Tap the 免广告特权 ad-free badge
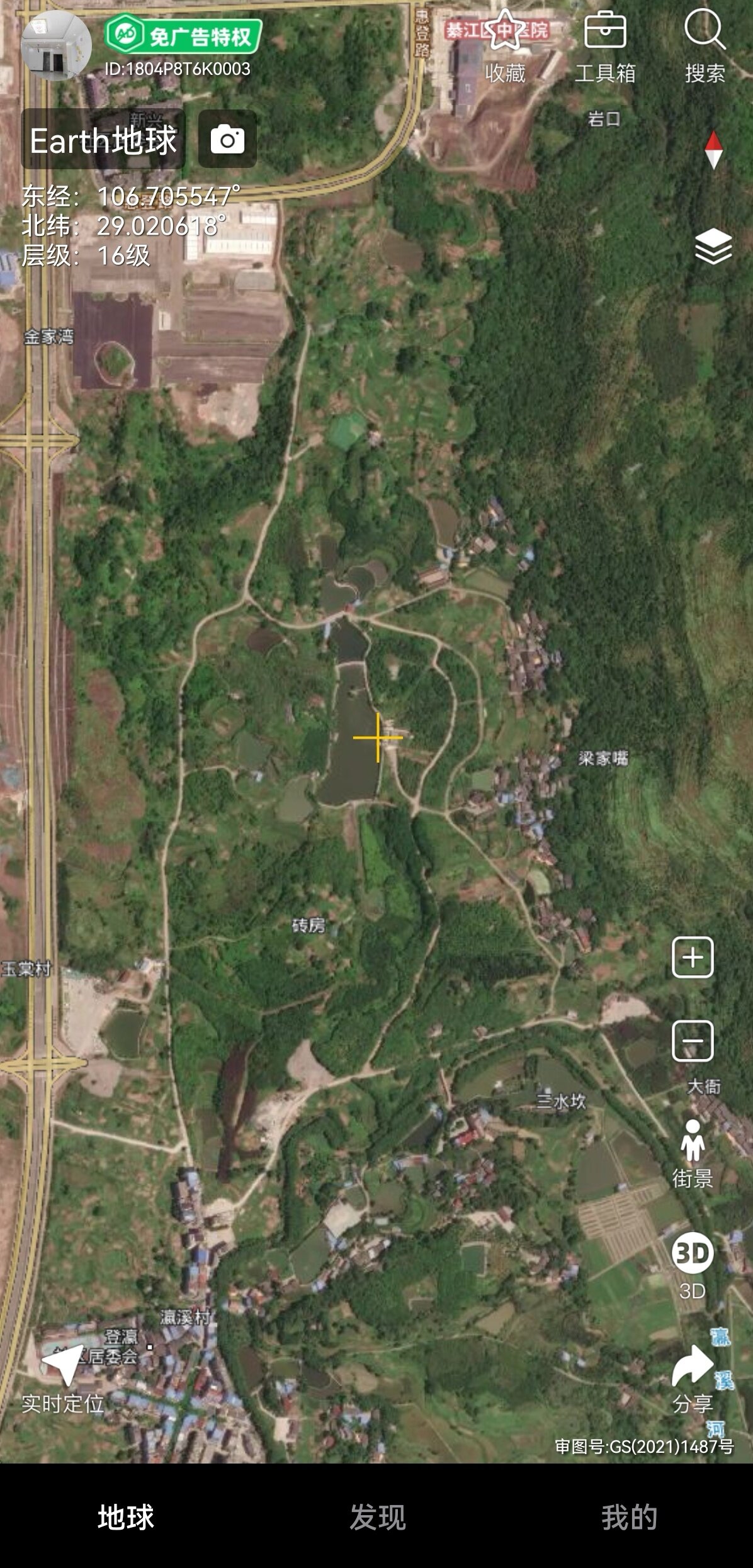Viewport: 753px width, 1568px height. point(183,36)
